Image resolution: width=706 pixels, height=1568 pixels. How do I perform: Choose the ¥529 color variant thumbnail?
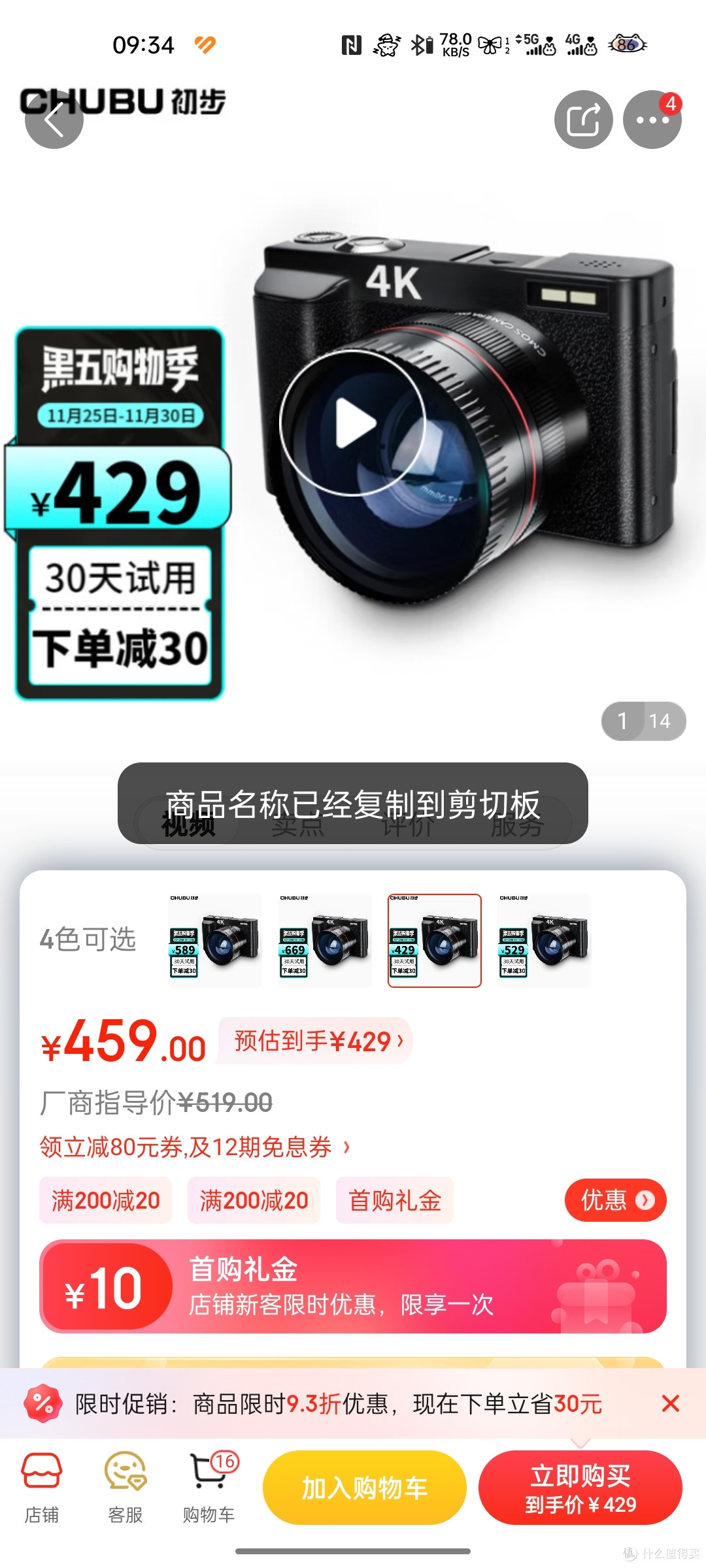(x=545, y=940)
